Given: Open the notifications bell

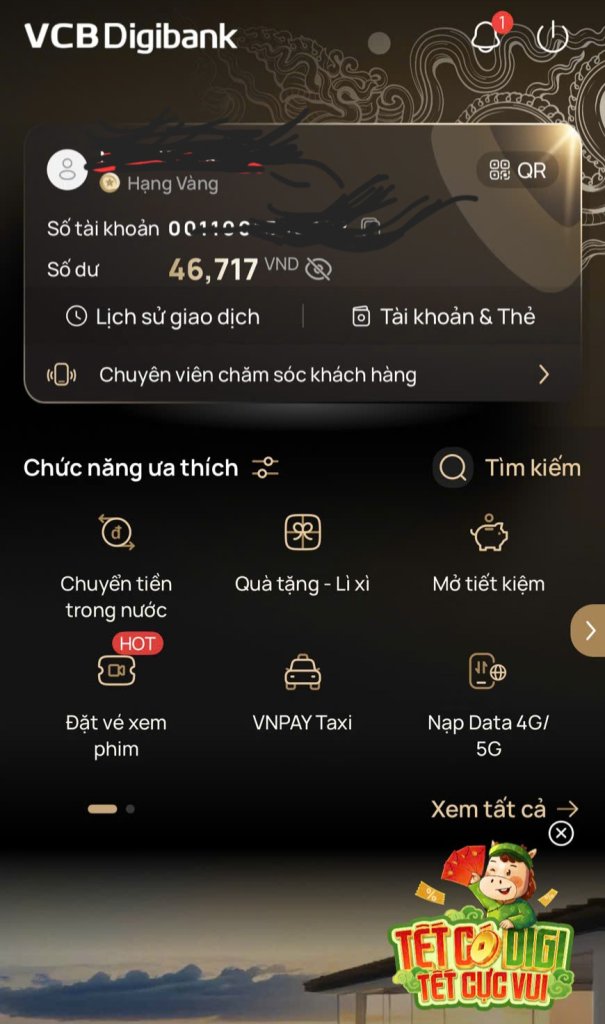Looking at the screenshot, I should pyautogui.click(x=487, y=36).
